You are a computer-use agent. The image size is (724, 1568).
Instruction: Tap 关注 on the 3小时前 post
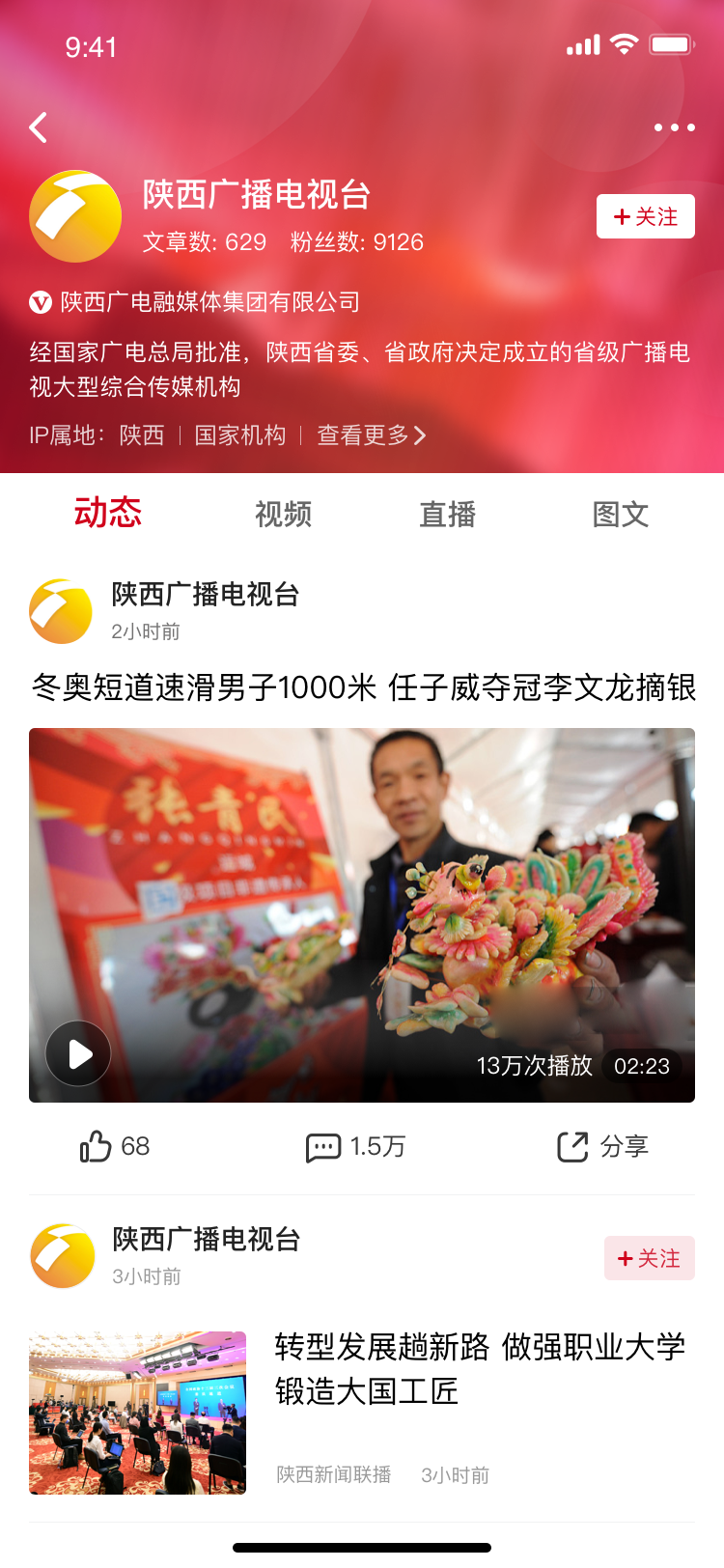point(649,1258)
